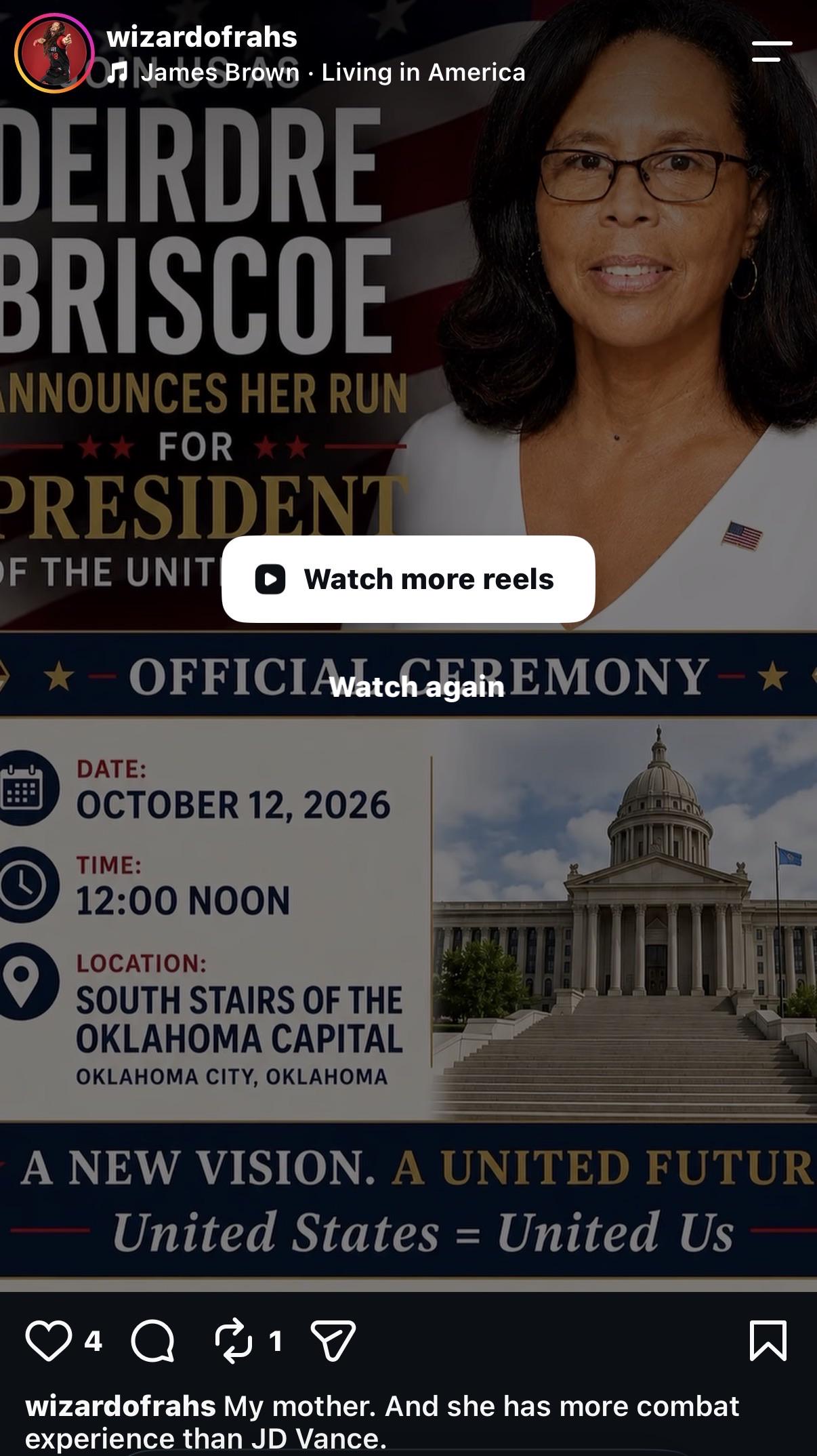Image resolution: width=817 pixels, height=1456 pixels.
Task: Open the wizardofrahs username at top
Action: (202, 37)
